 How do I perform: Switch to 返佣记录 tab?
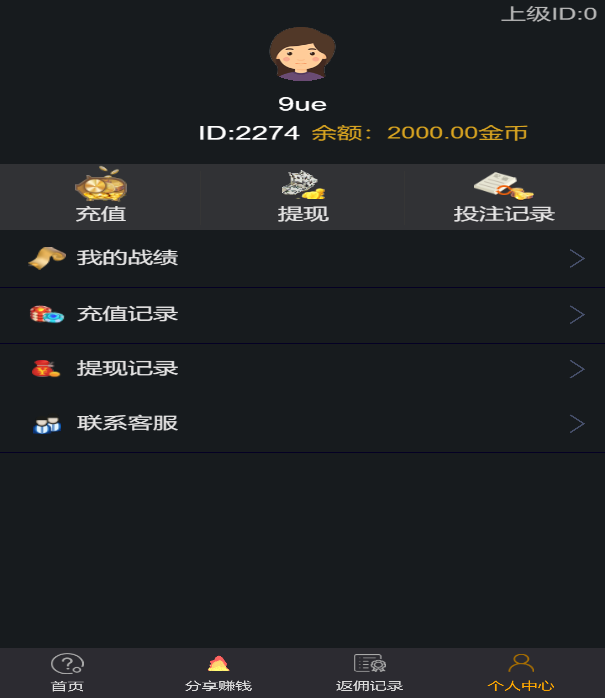point(369,673)
